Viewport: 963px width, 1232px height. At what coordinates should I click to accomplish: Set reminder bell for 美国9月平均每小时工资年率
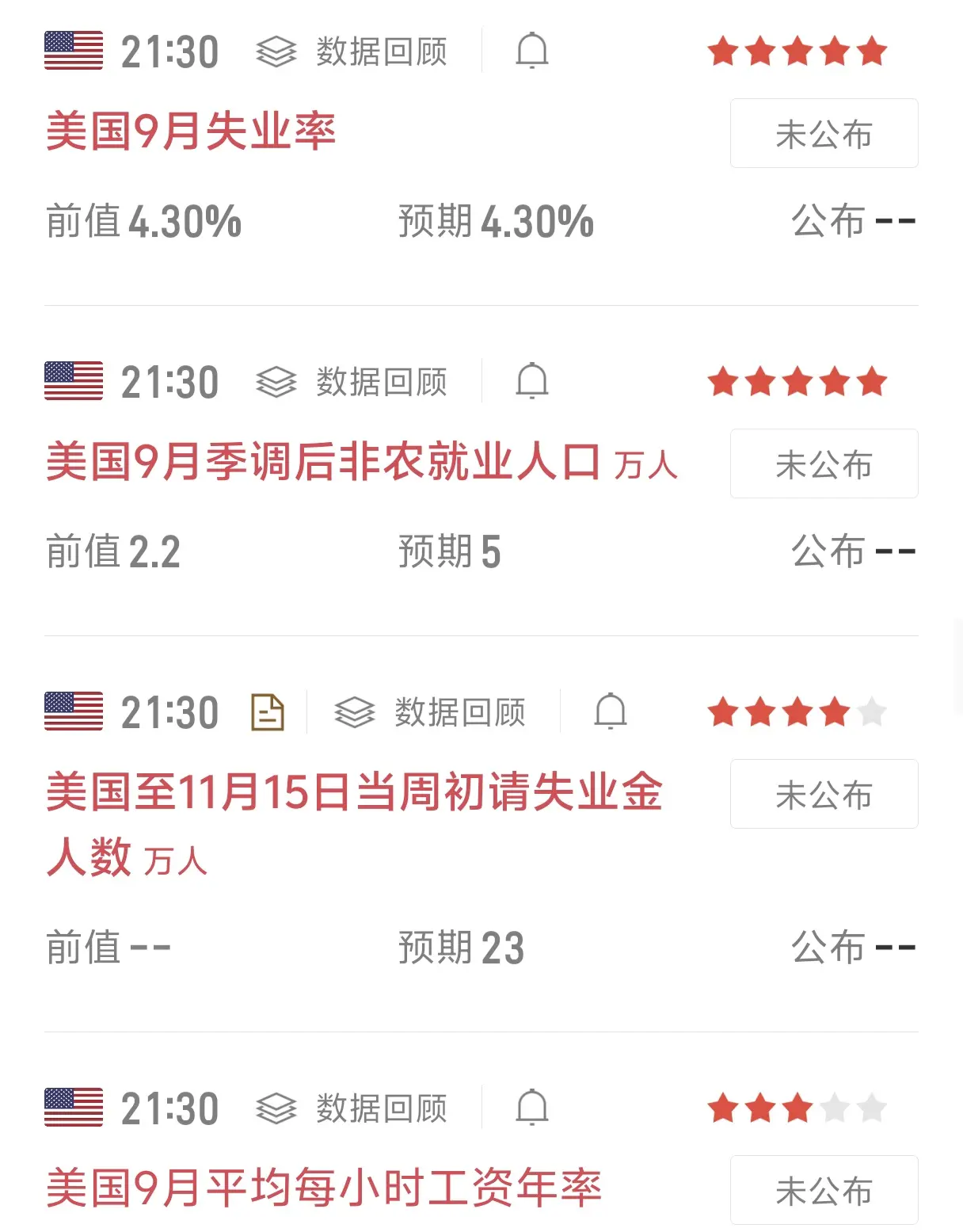click(531, 1108)
